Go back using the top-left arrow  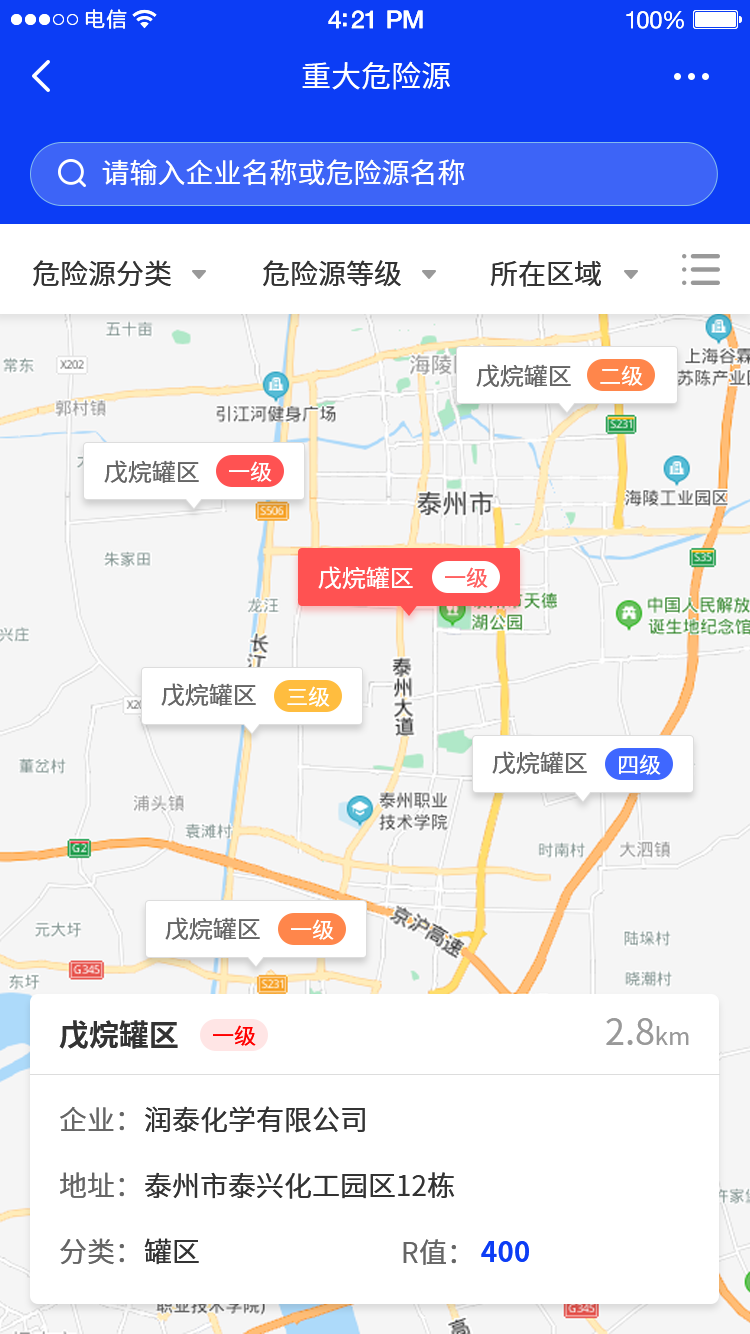pyautogui.click(x=41, y=76)
